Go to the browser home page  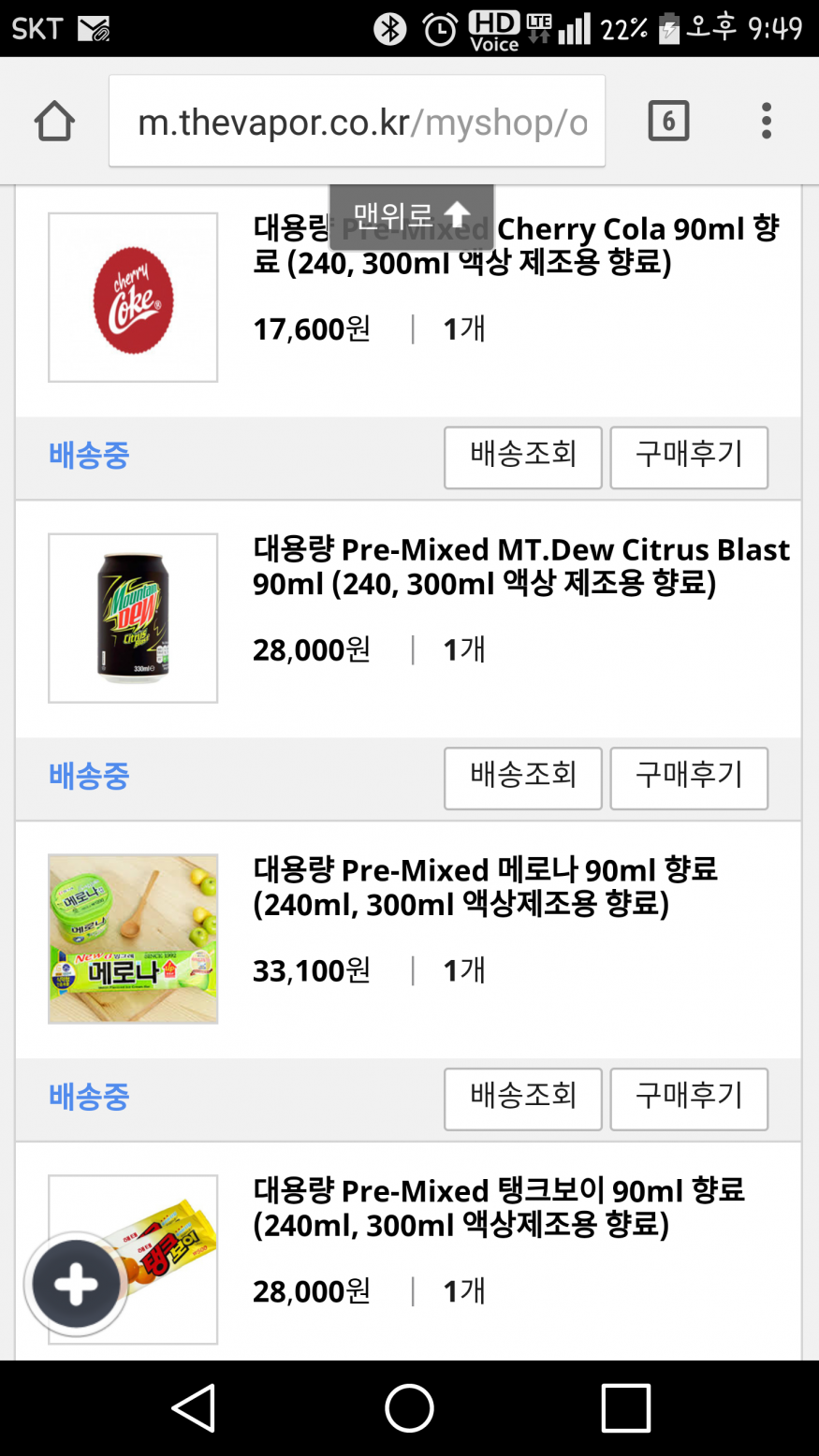(54, 122)
